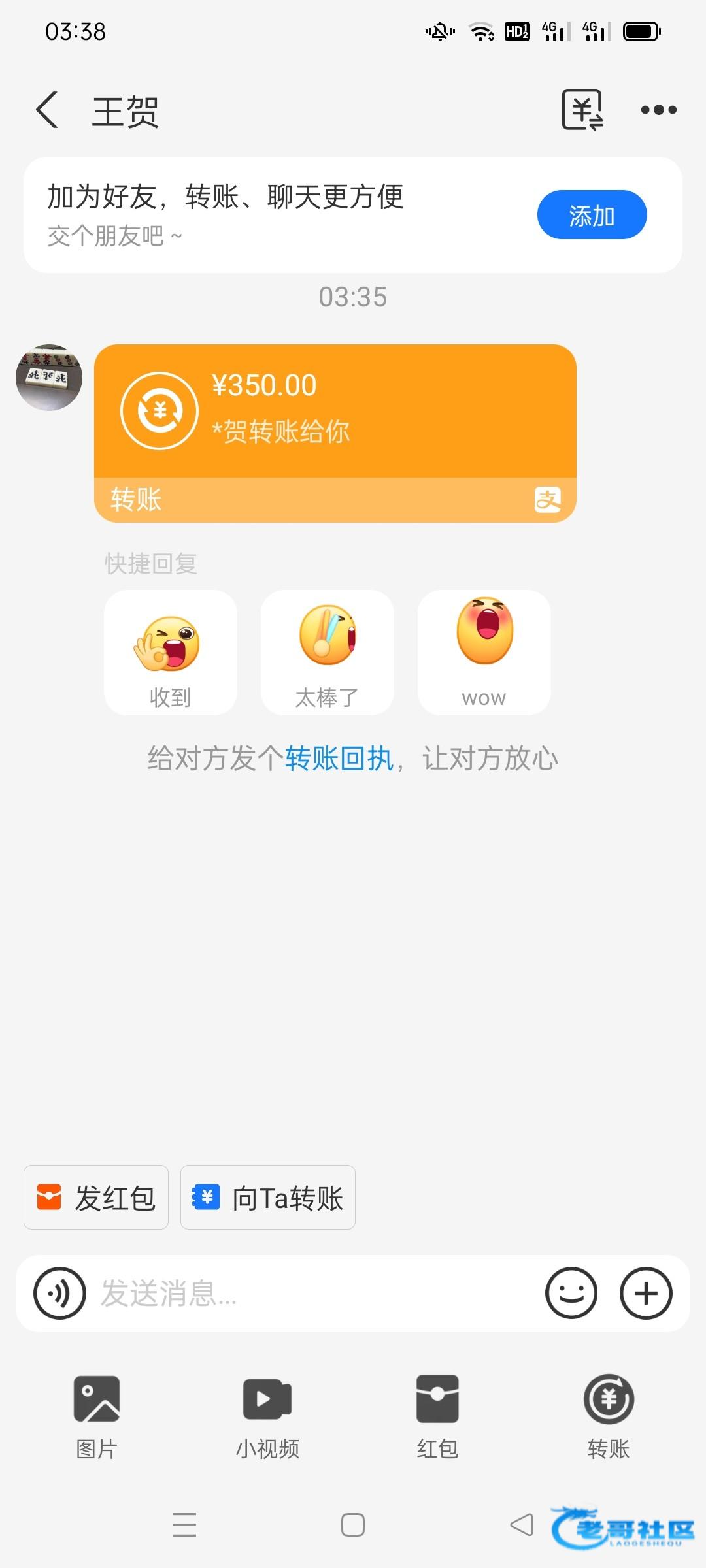Select 红包 in the bottom panel
706x1568 pixels.
437,1417
